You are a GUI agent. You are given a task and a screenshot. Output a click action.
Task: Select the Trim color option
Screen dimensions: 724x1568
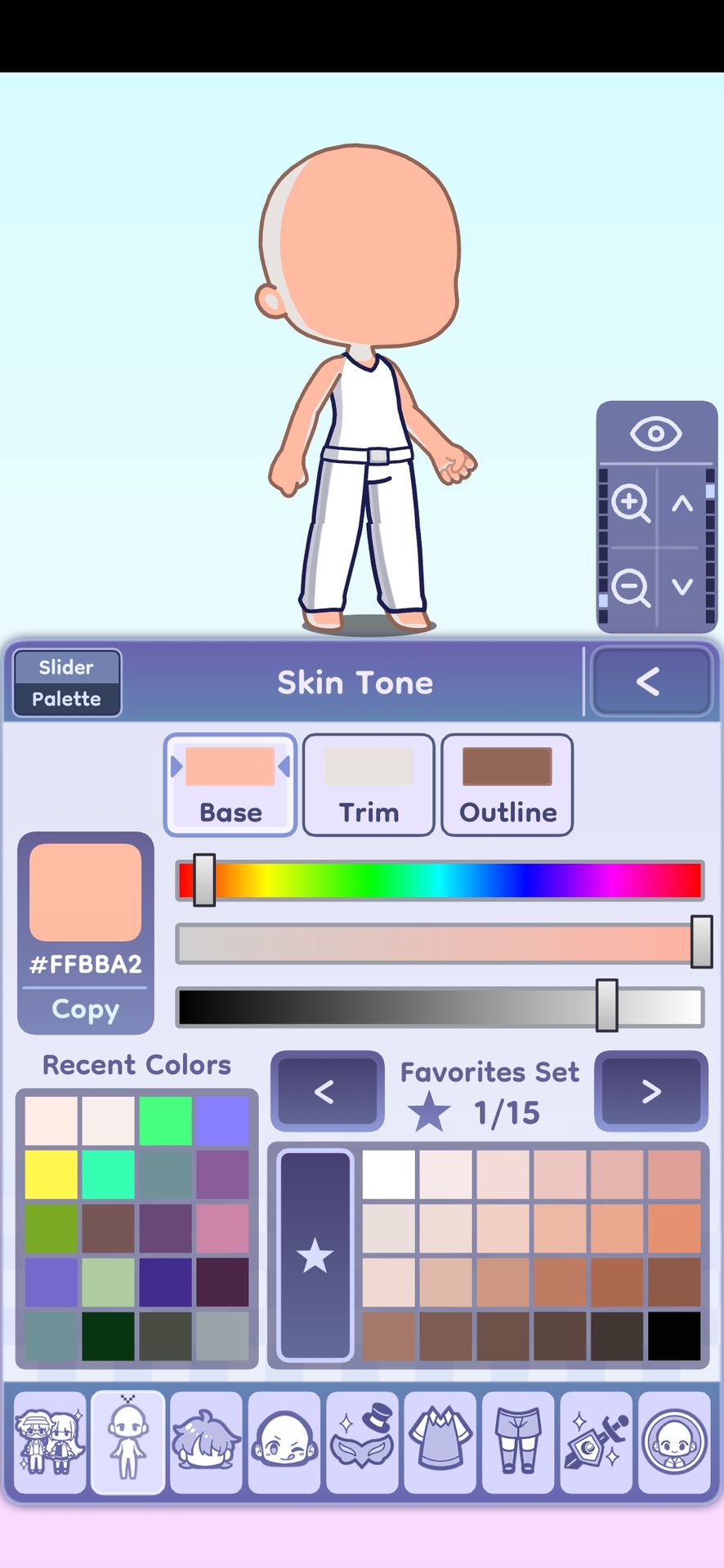tap(369, 784)
